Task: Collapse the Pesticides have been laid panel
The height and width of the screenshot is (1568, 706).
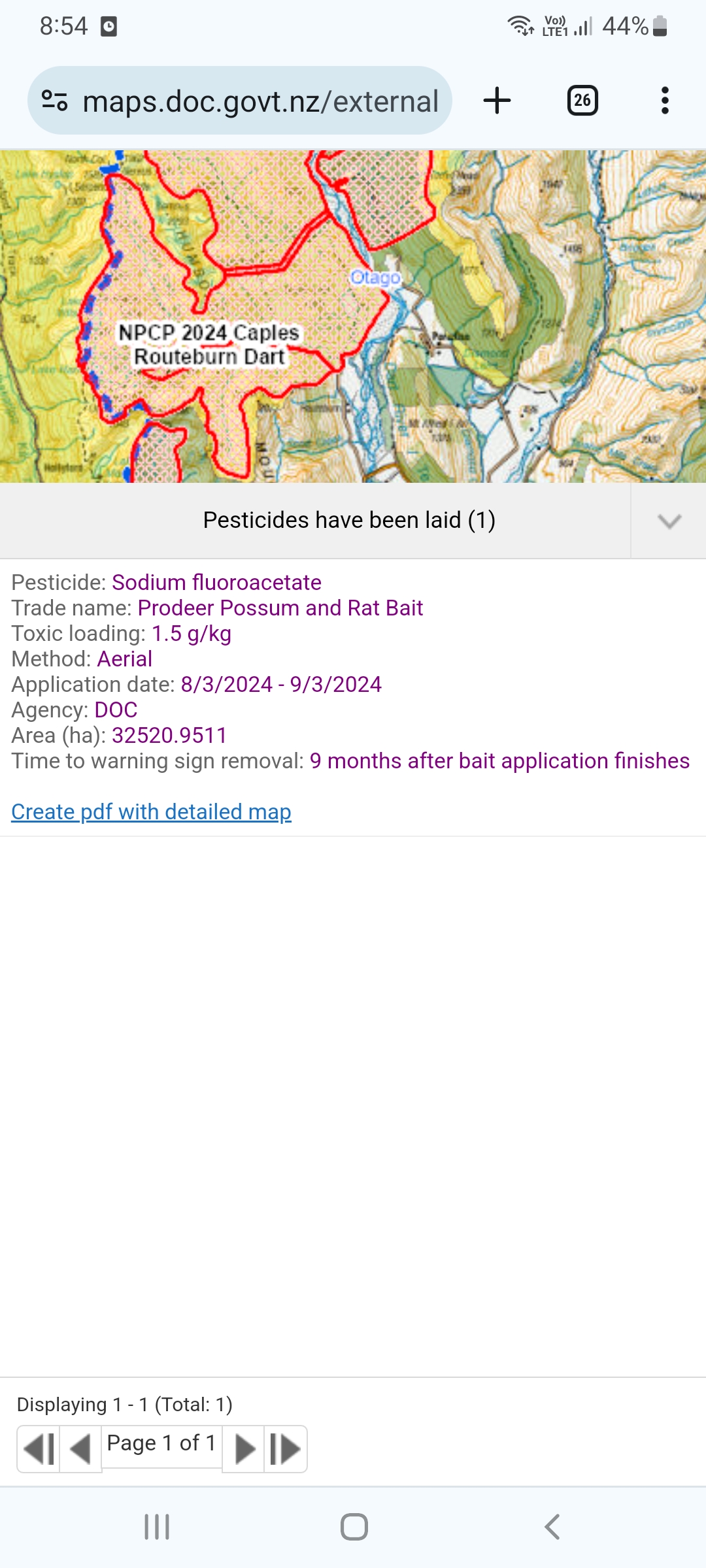Action: [x=669, y=521]
